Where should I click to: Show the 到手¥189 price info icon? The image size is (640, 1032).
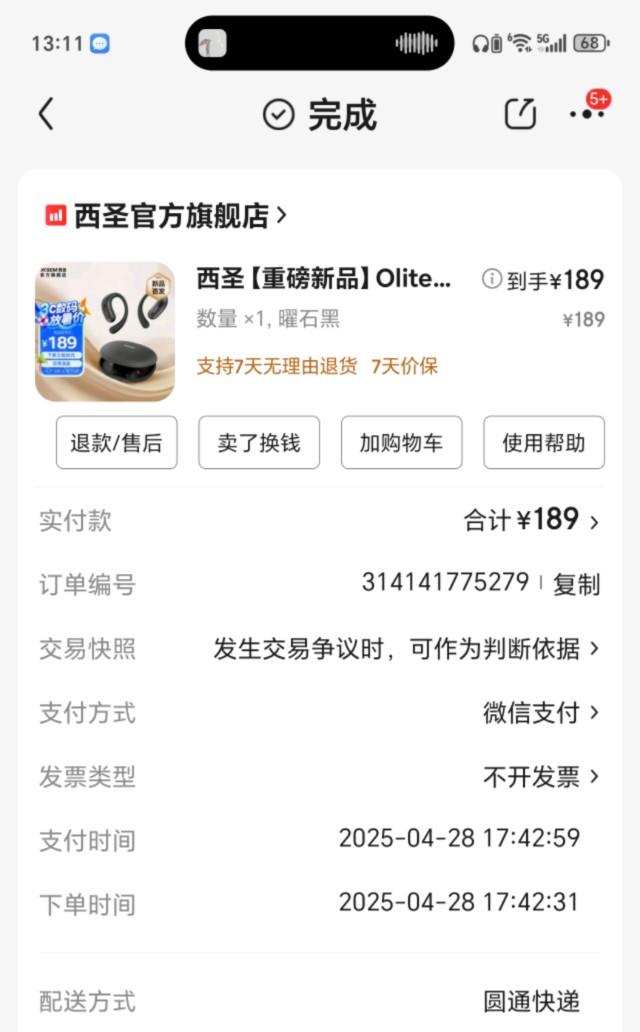click(491, 279)
